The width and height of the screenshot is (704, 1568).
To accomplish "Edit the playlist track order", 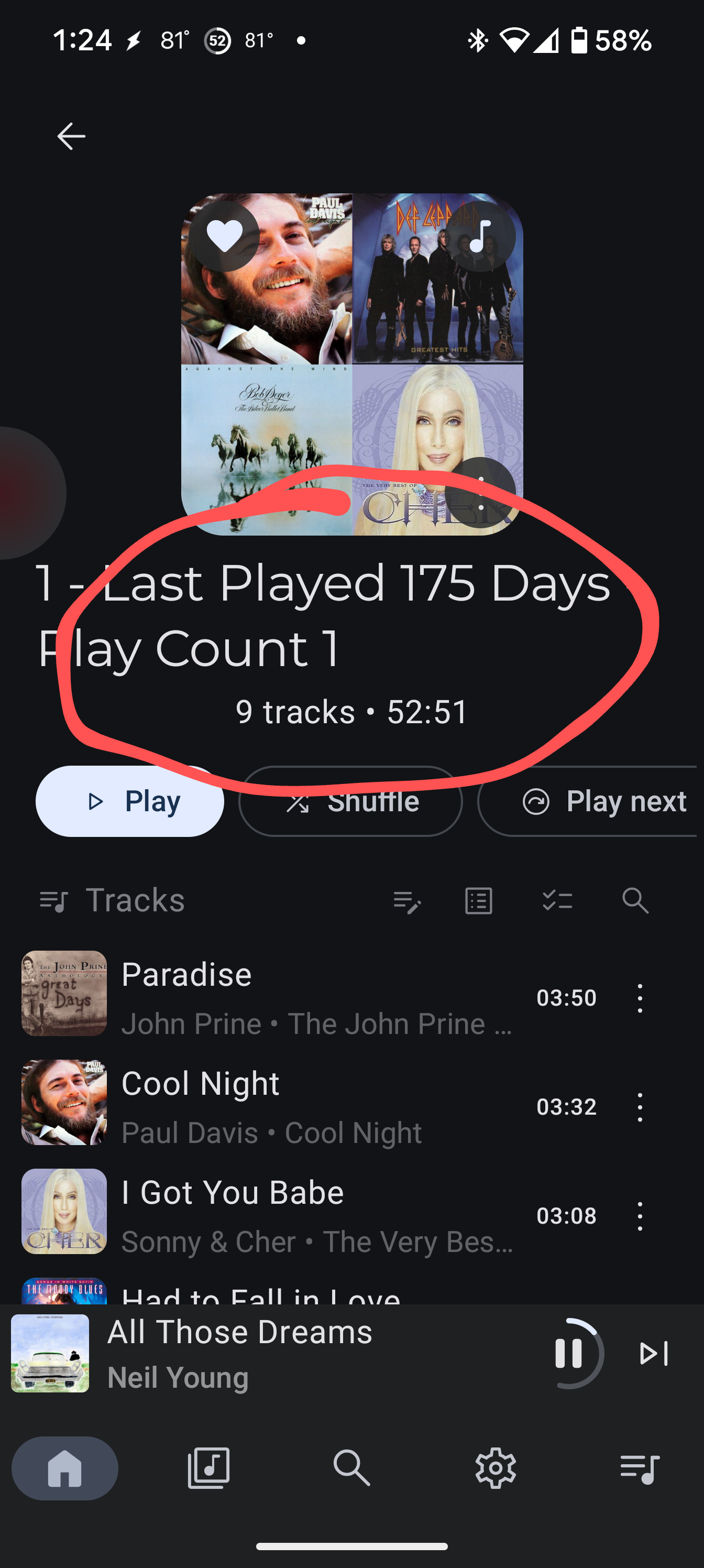I will pos(406,901).
